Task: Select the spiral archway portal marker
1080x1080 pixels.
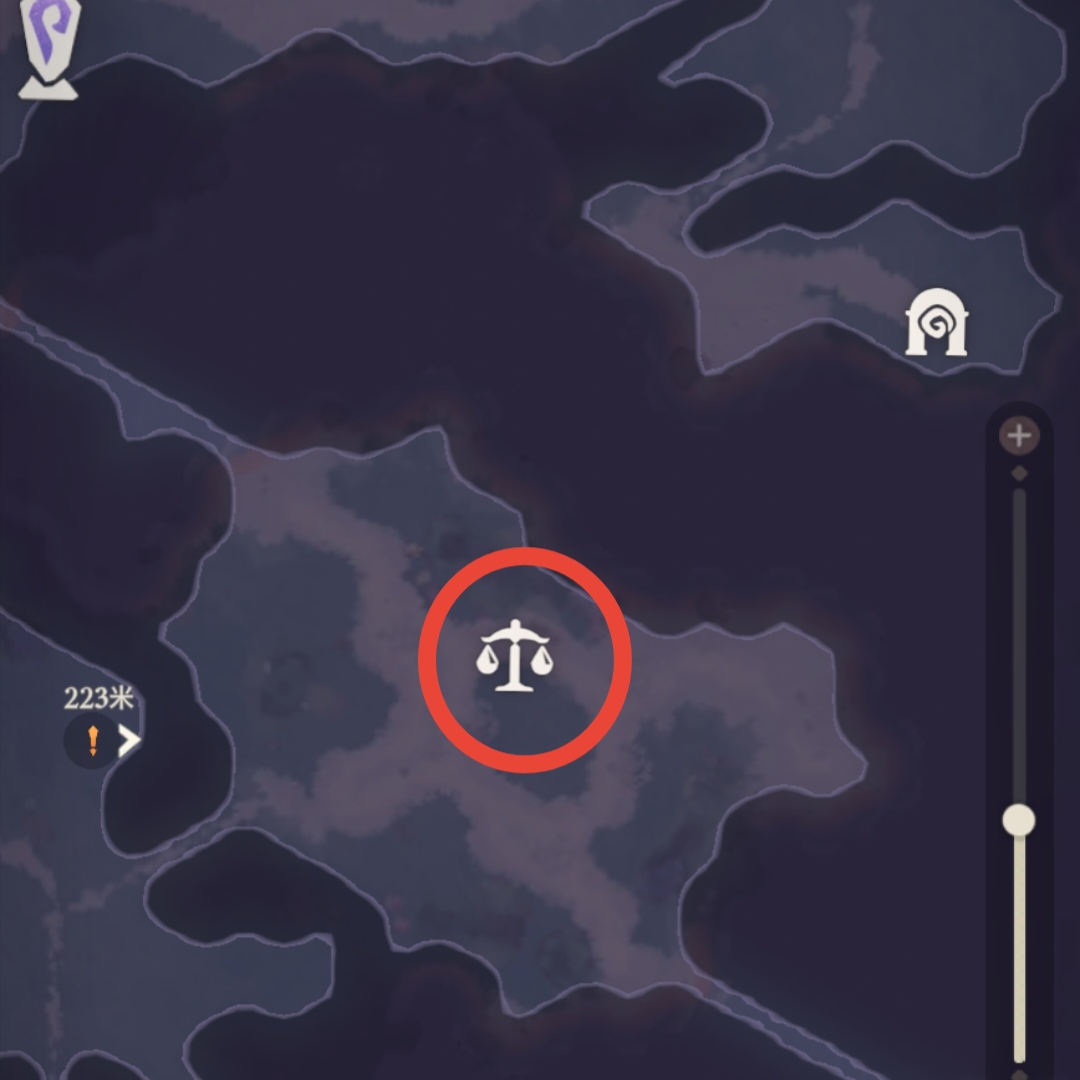Action: point(936,323)
